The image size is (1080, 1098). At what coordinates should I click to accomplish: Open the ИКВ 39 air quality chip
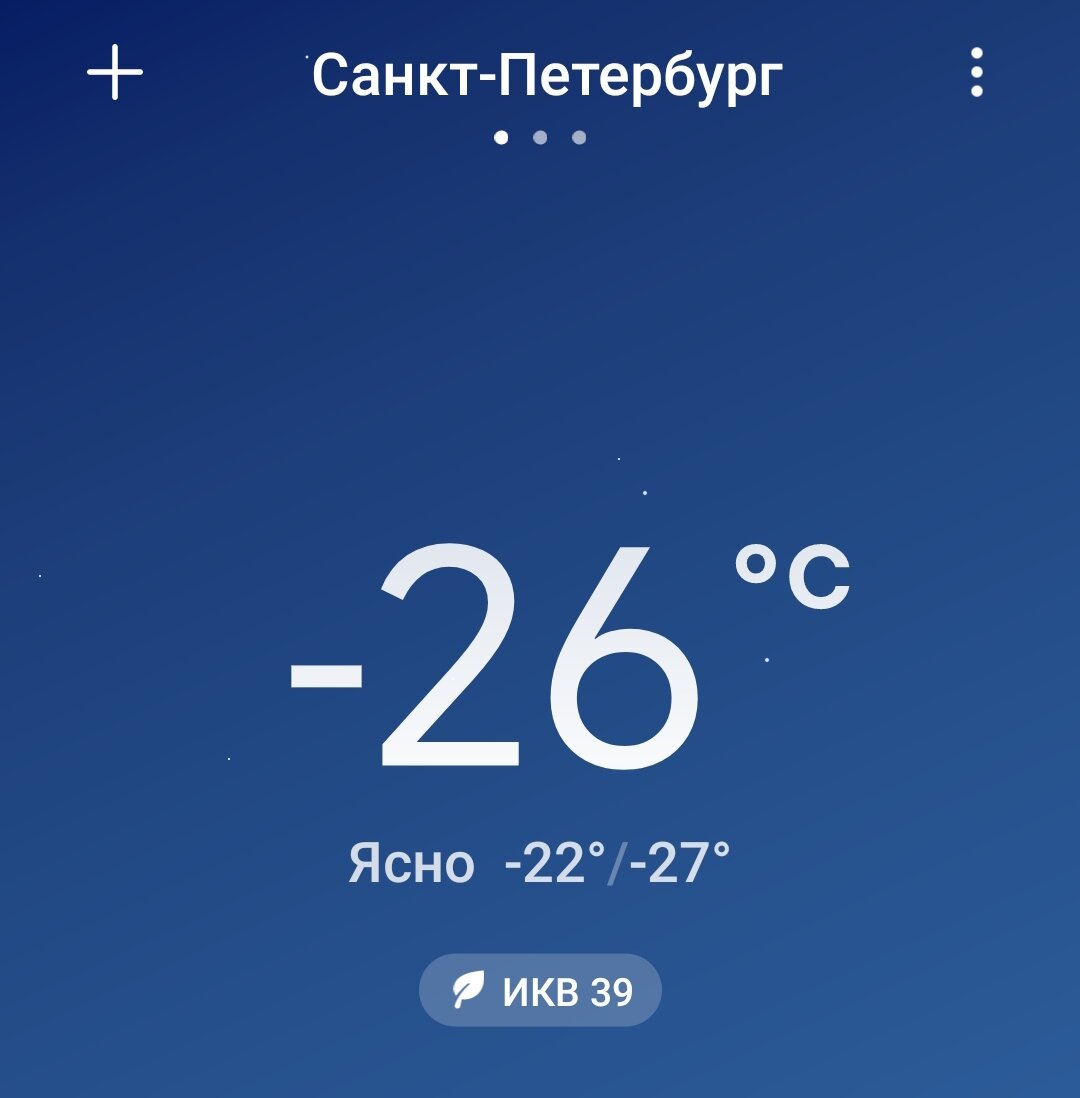[540, 991]
